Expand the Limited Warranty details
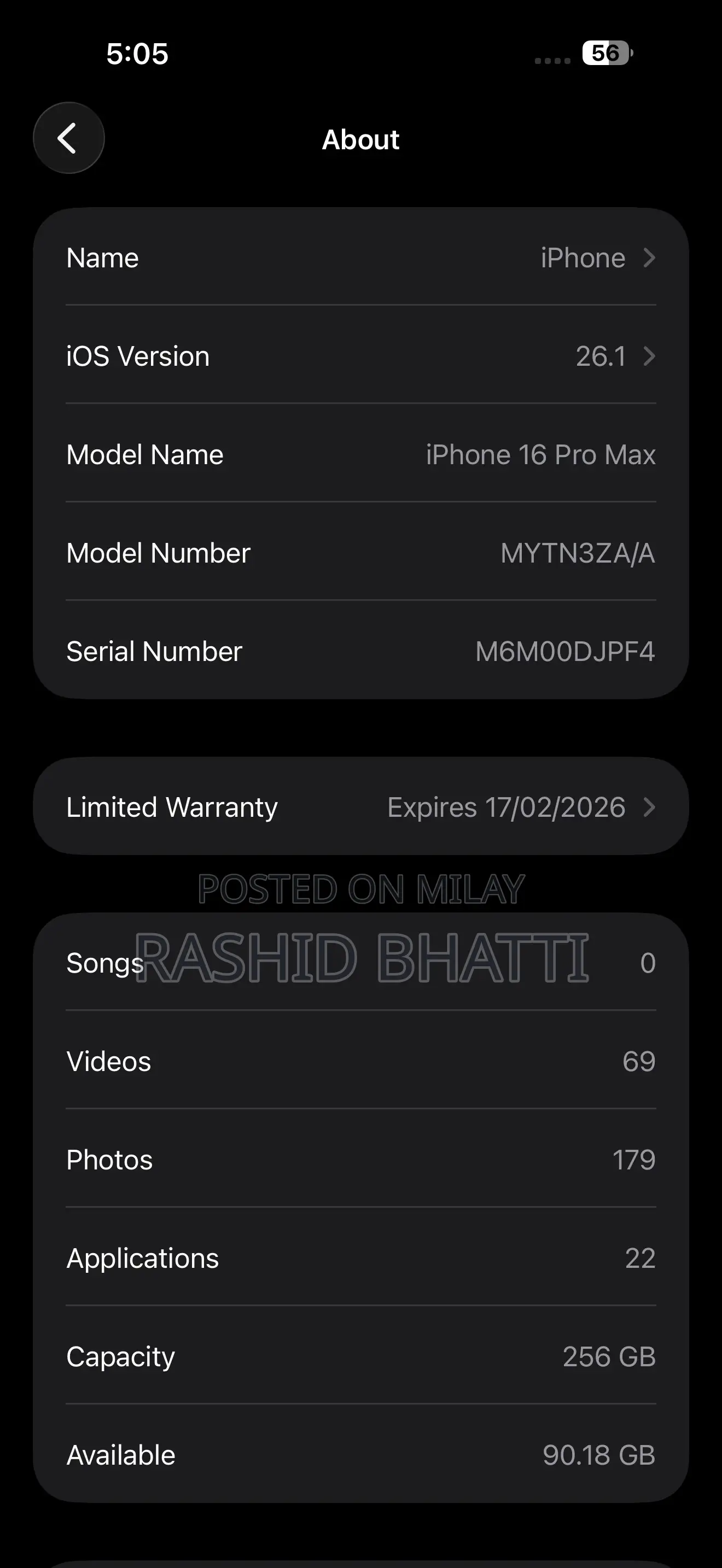 [361, 808]
